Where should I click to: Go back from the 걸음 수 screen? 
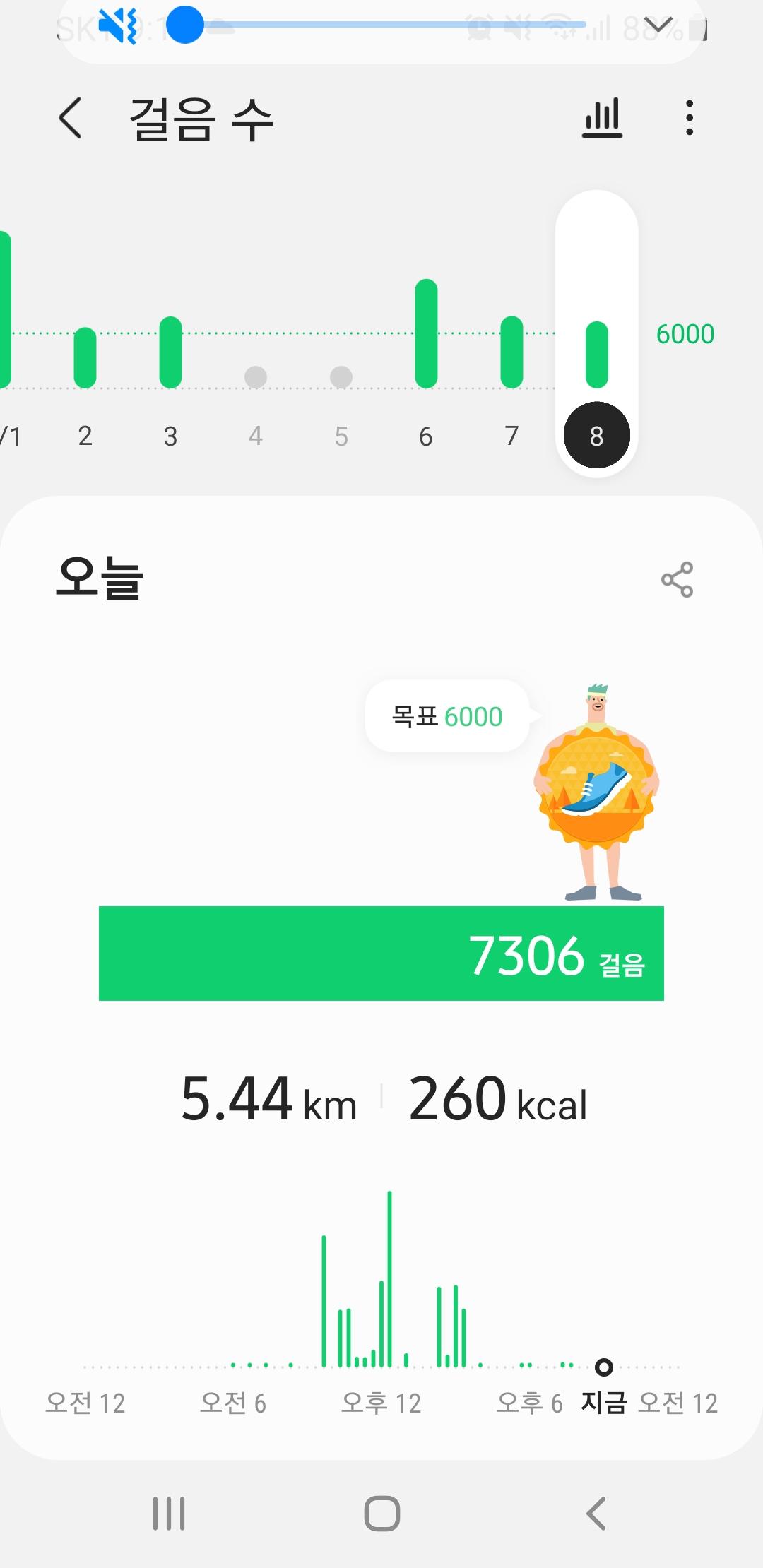coord(71,118)
